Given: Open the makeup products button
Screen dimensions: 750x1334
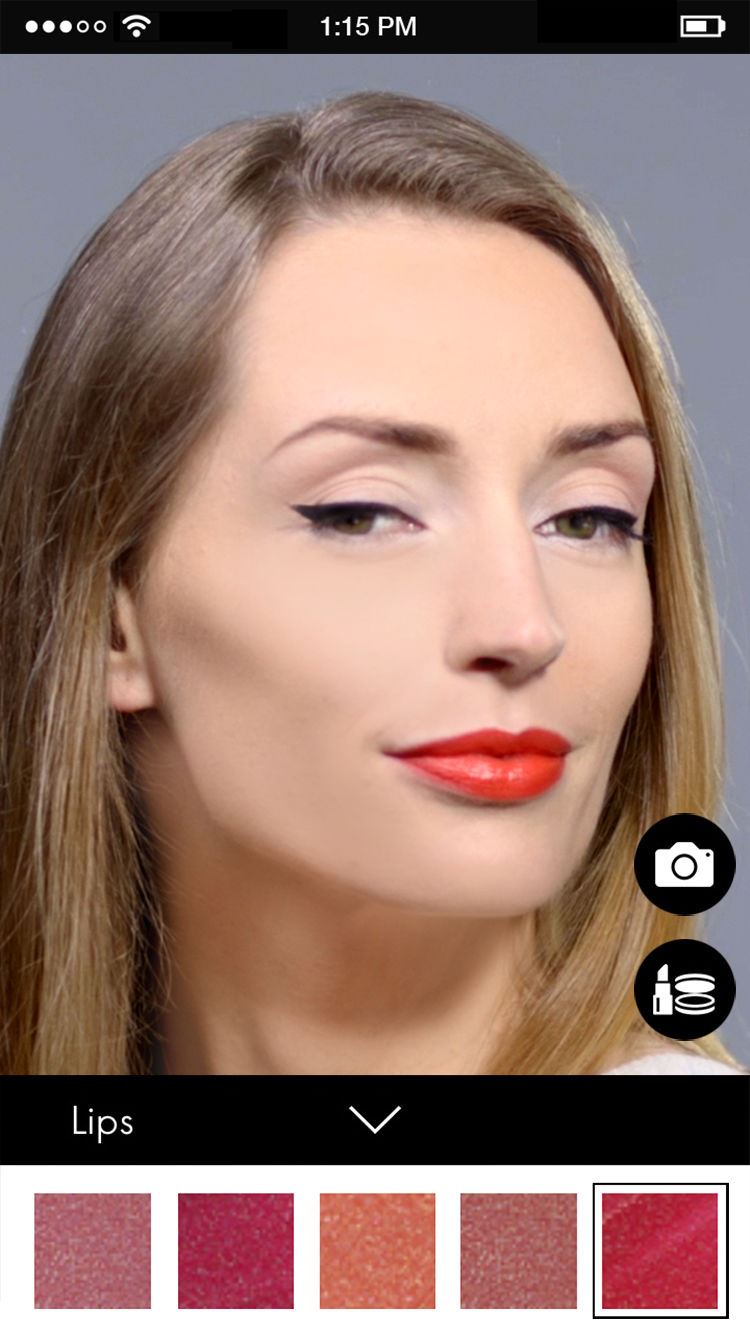Looking at the screenshot, I should pyautogui.click(x=685, y=990).
